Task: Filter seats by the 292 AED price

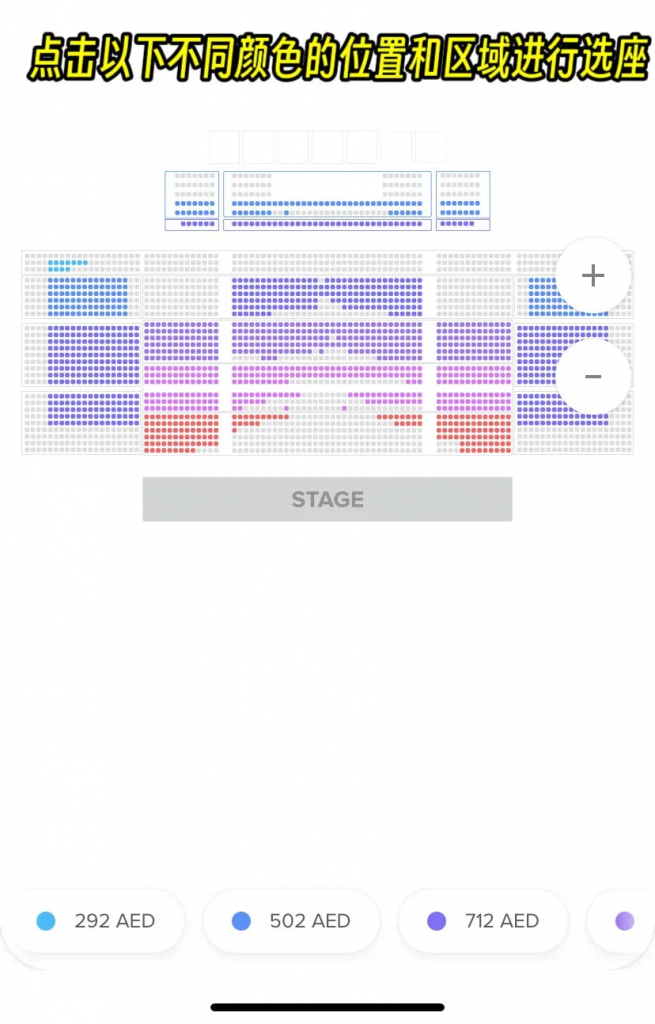Action: coord(95,921)
